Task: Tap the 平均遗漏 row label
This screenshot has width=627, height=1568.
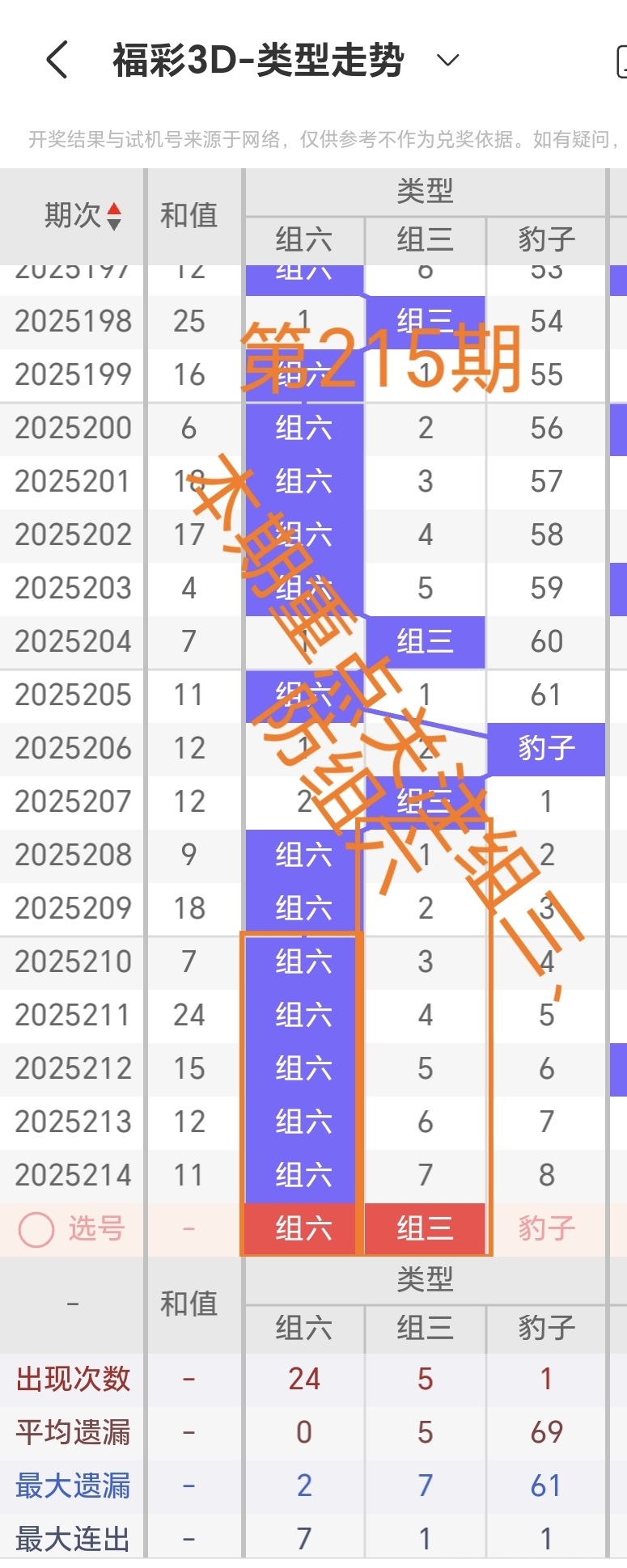Action: point(71,1432)
